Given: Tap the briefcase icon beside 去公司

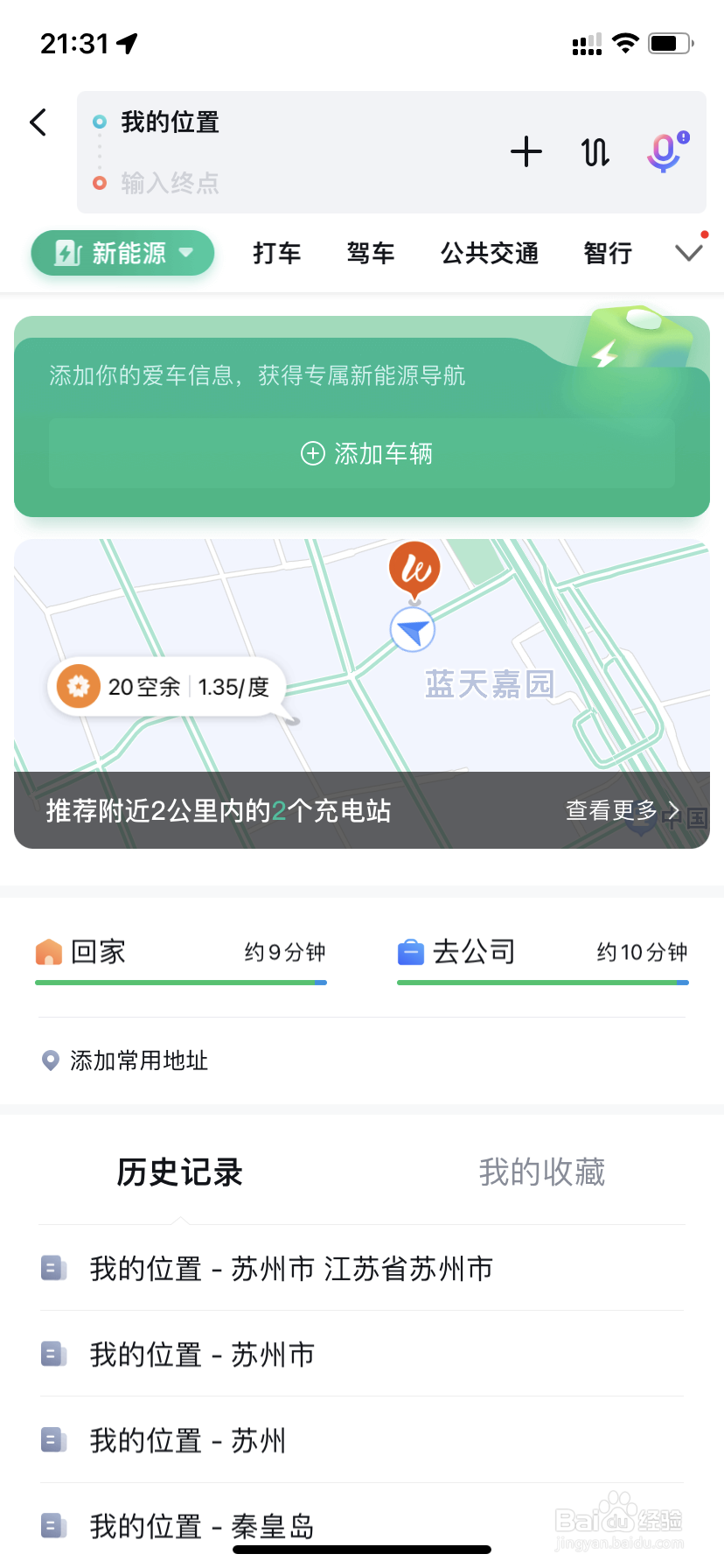Looking at the screenshot, I should click(411, 951).
